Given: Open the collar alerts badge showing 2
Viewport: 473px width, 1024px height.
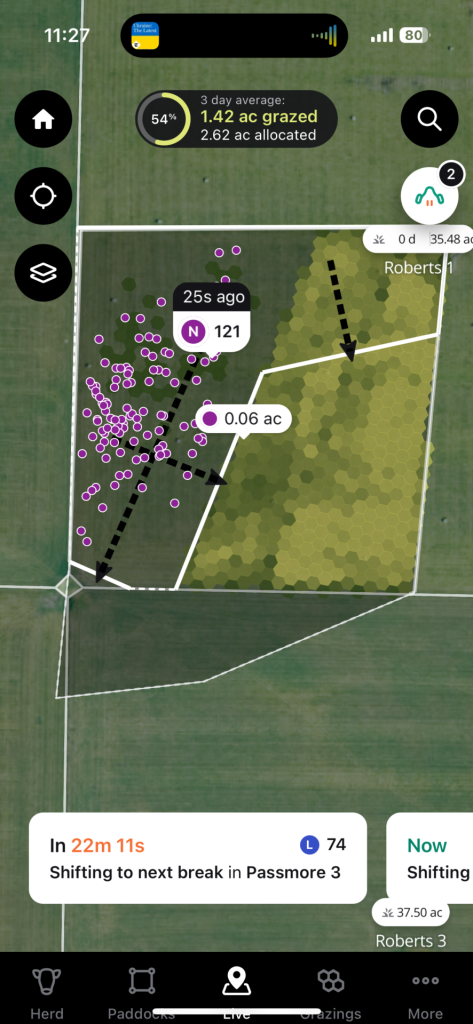Looking at the screenshot, I should [x=429, y=194].
